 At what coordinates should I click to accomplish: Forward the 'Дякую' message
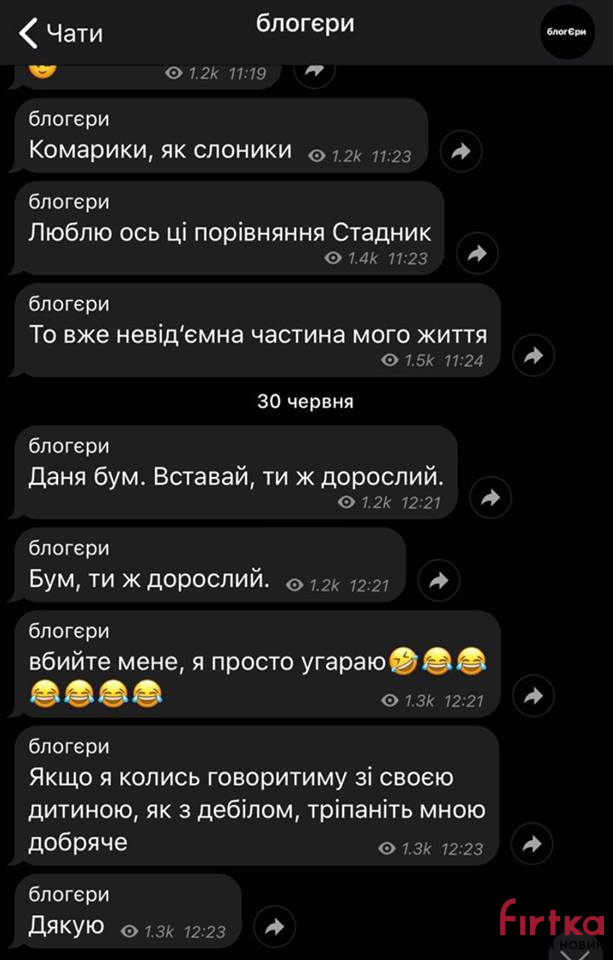[274, 927]
